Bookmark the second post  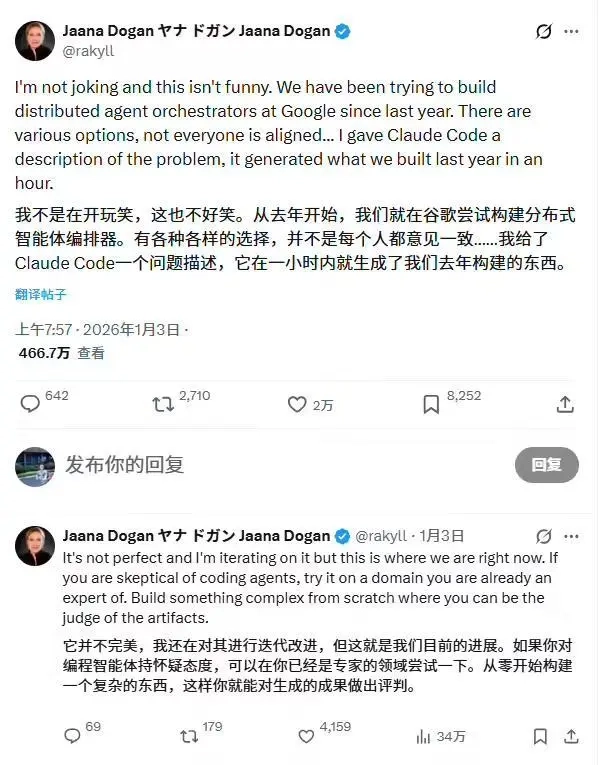coord(540,736)
